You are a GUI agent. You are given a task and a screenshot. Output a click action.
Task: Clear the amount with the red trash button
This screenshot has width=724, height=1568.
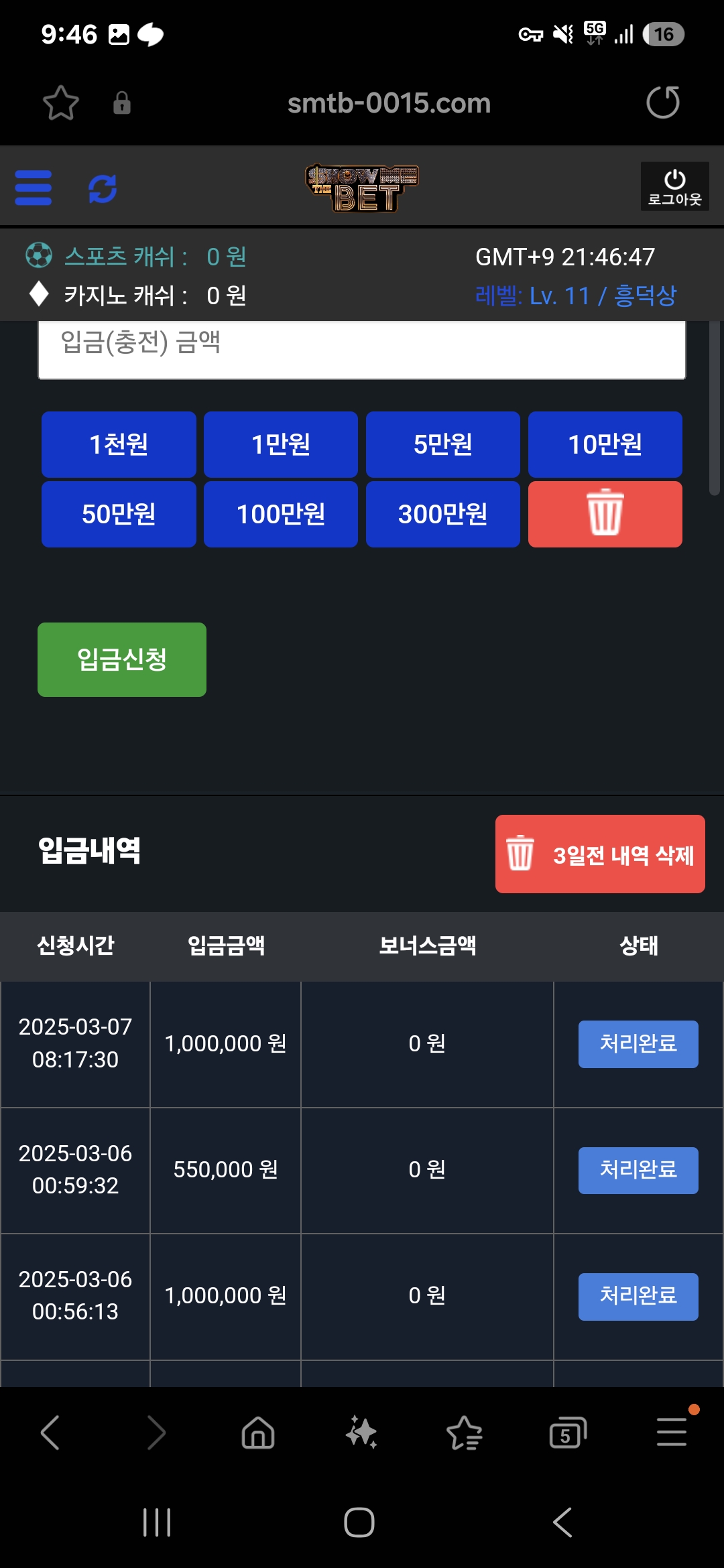pos(605,514)
